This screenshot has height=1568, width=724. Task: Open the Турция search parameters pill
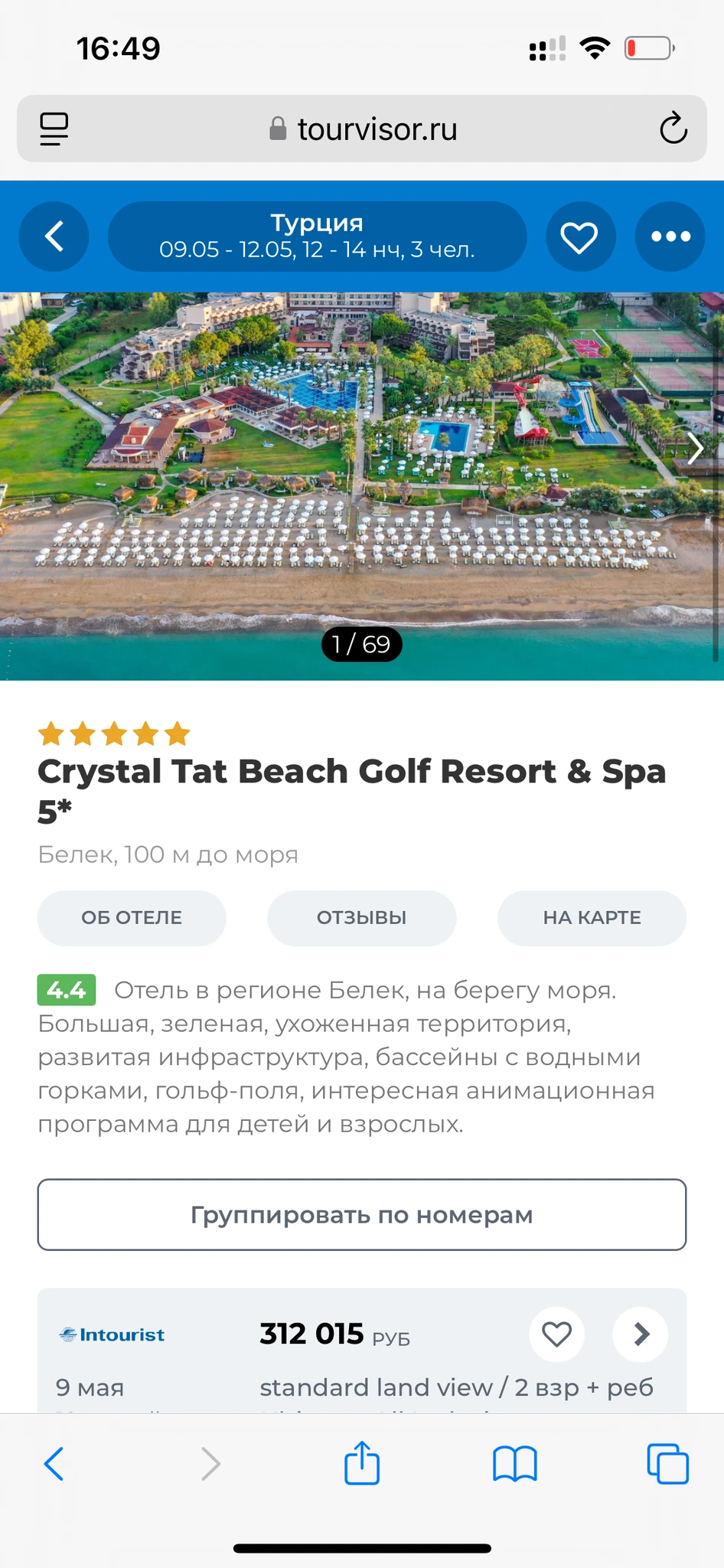point(317,237)
